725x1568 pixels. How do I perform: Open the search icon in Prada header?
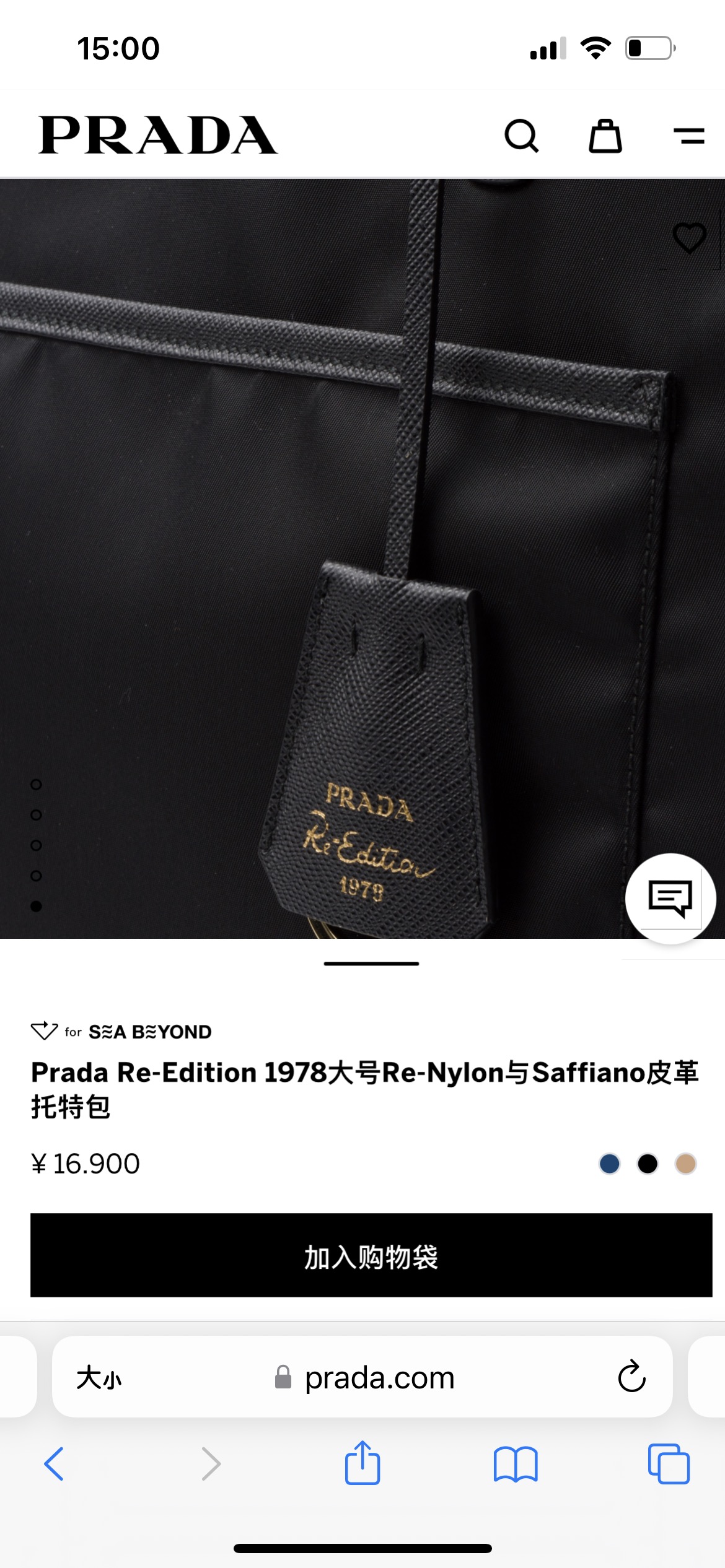pyautogui.click(x=521, y=136)
